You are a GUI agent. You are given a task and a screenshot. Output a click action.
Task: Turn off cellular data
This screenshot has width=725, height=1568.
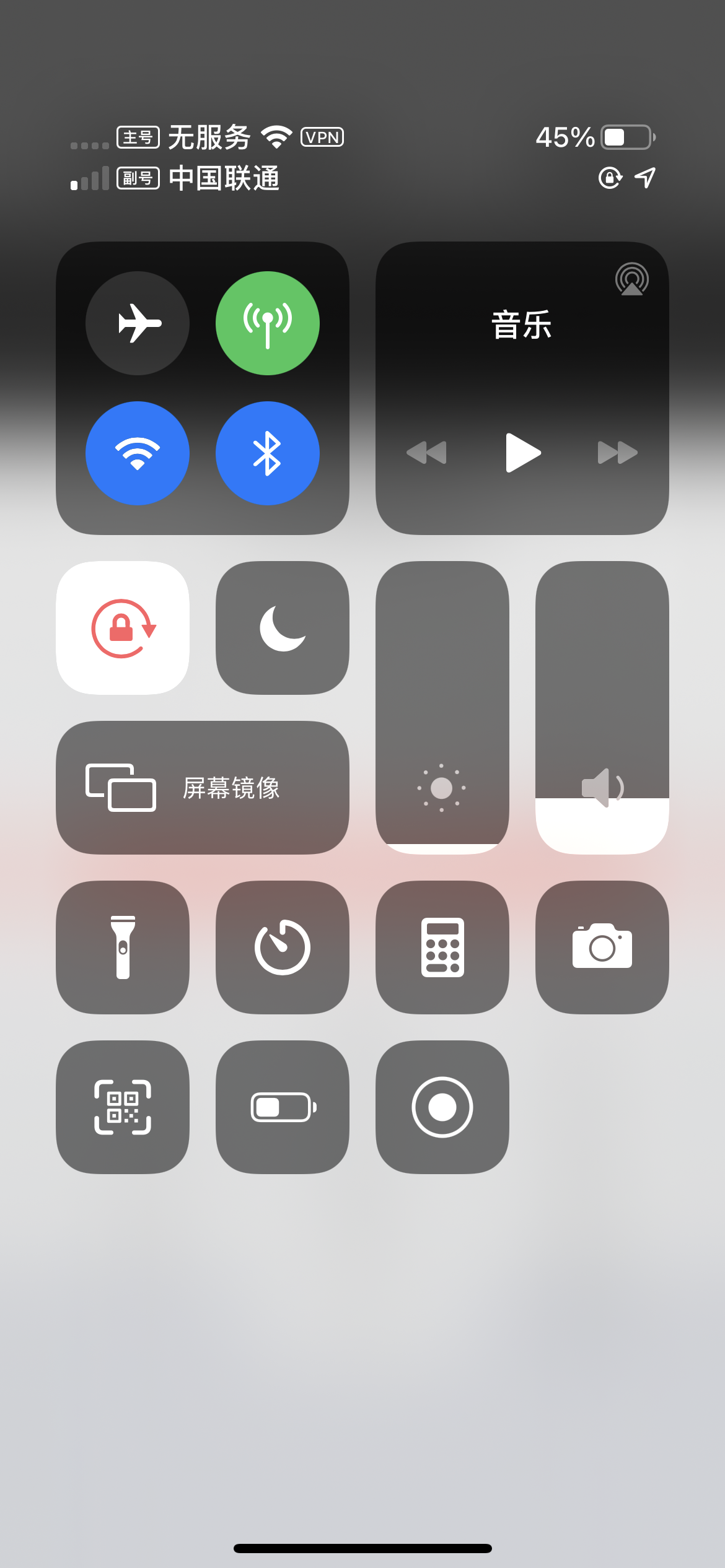pyautogui.click(x=268, y=323)
